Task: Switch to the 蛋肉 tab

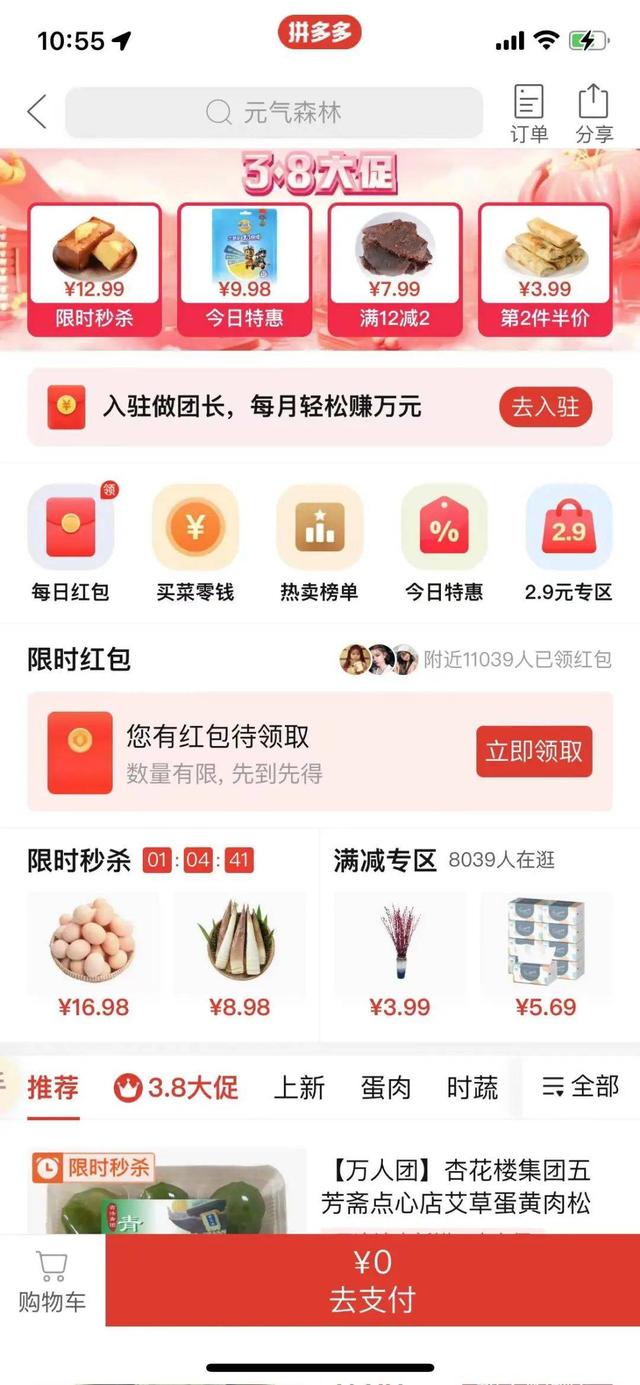Action: pyautogui.click(x=386, y=1088)
